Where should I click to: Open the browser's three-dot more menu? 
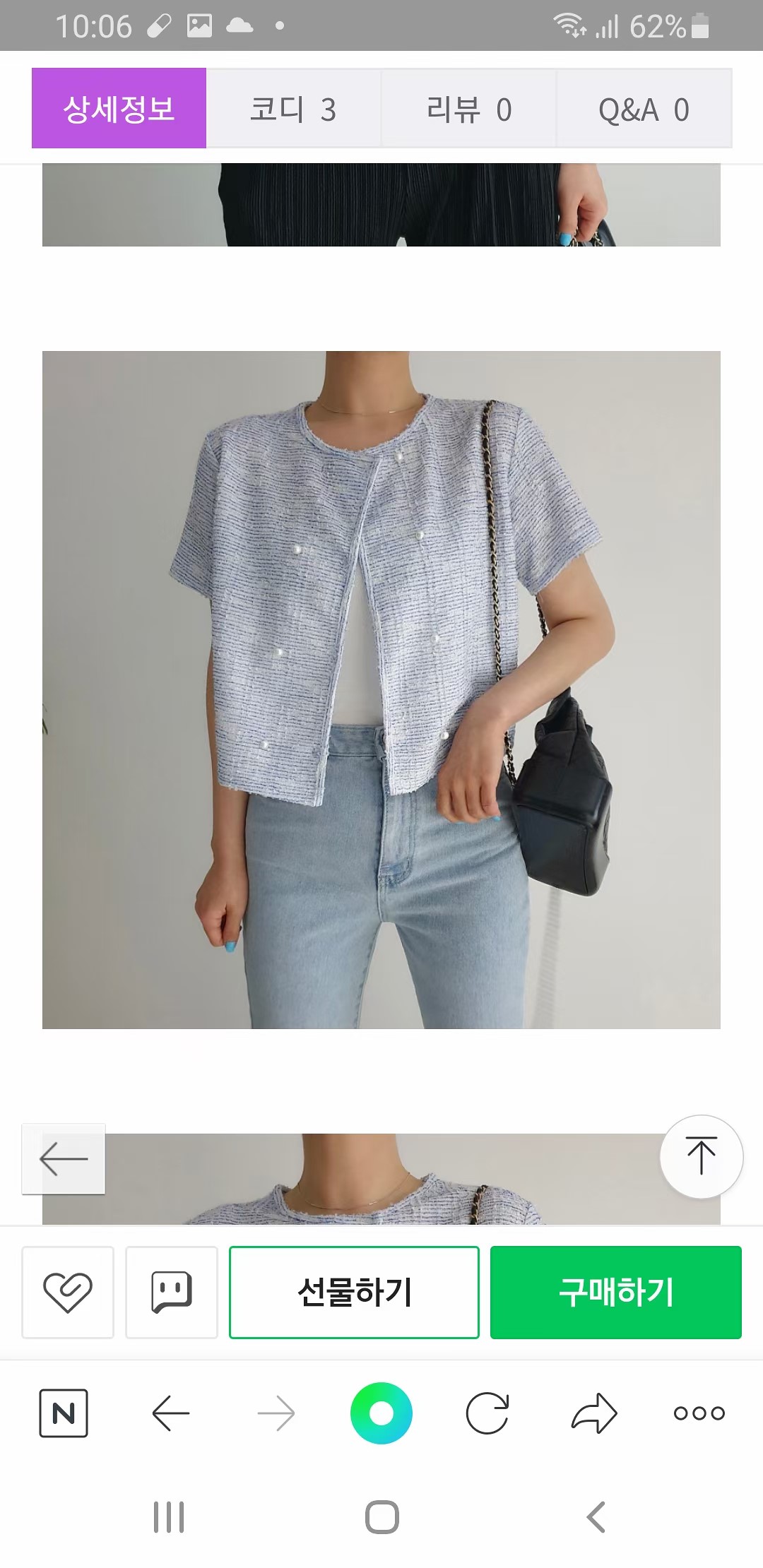(x=699, y=1413)
